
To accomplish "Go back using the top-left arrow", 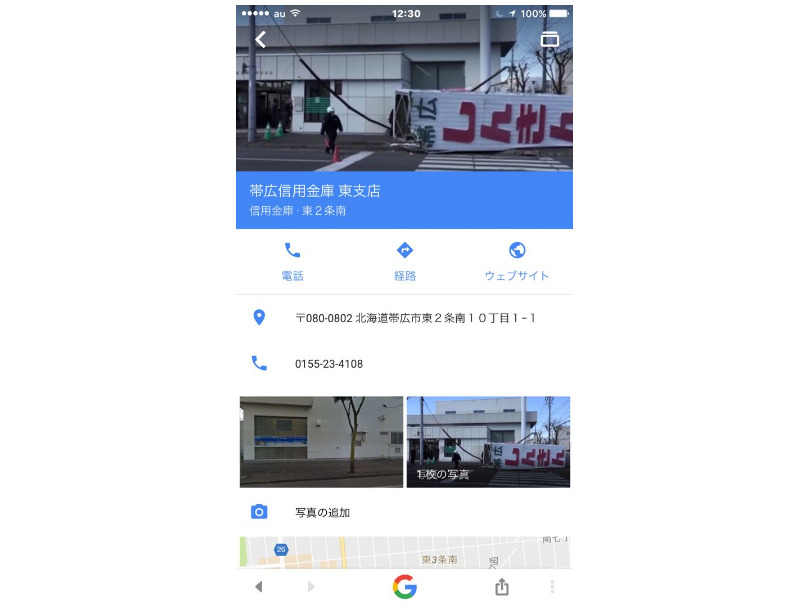I will (x=261, y=40).
